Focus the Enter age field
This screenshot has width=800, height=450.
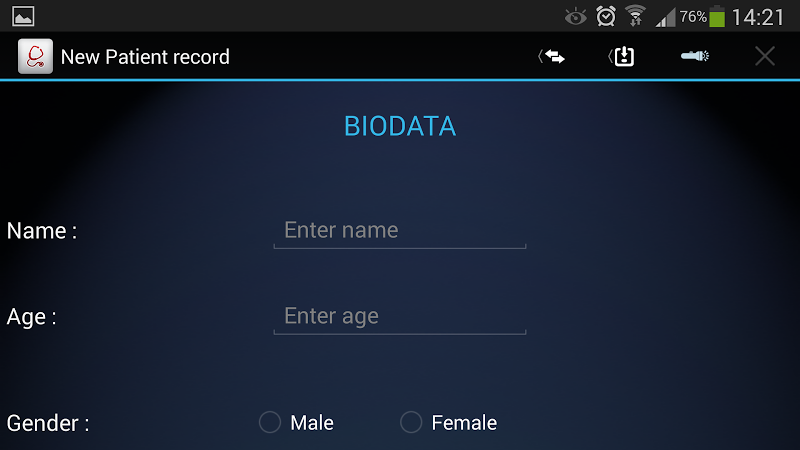click(x=399, y=316)
